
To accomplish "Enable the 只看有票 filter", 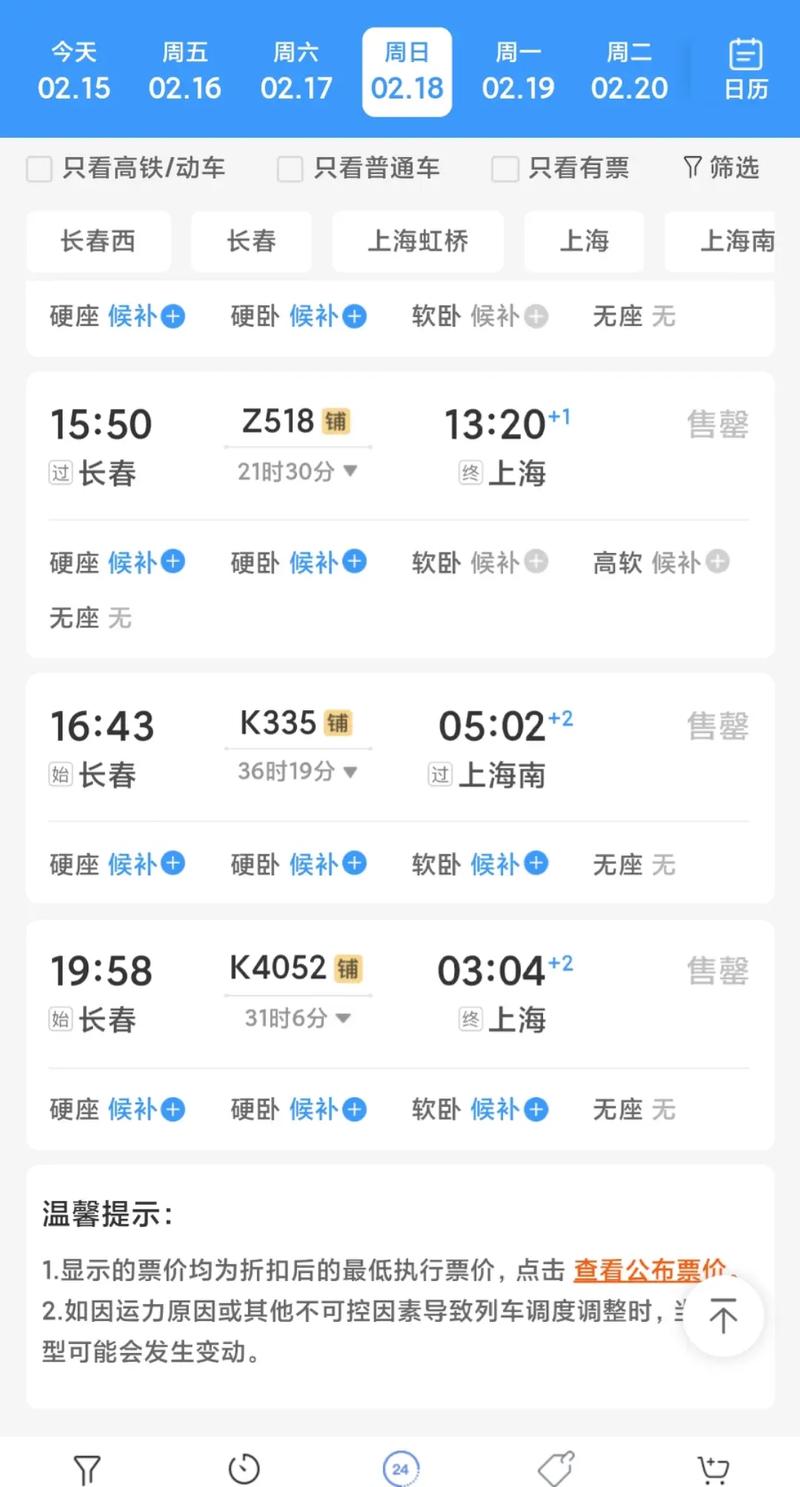I will tap(504, 168).
